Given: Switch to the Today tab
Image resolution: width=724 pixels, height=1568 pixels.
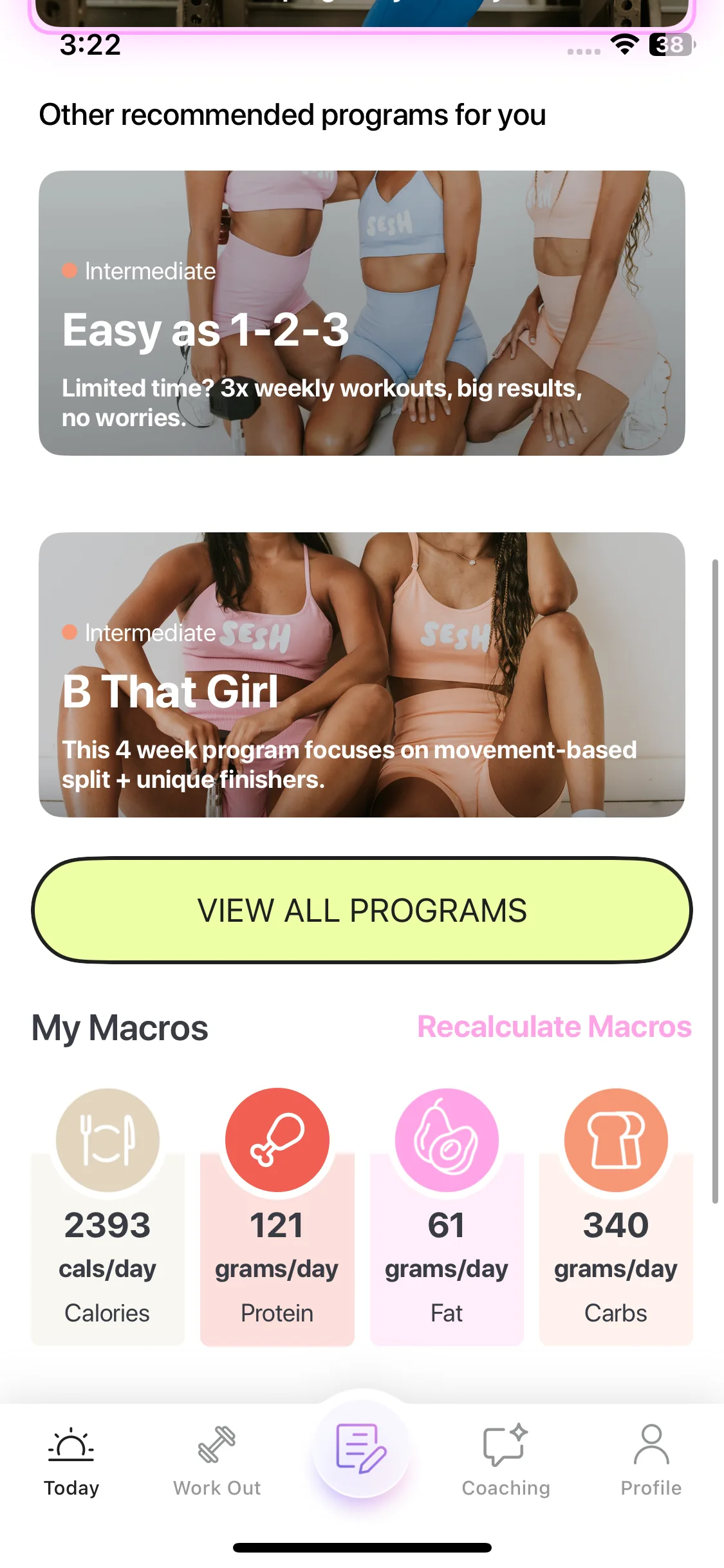Looking at the screenshot, I should [71, 1460].
